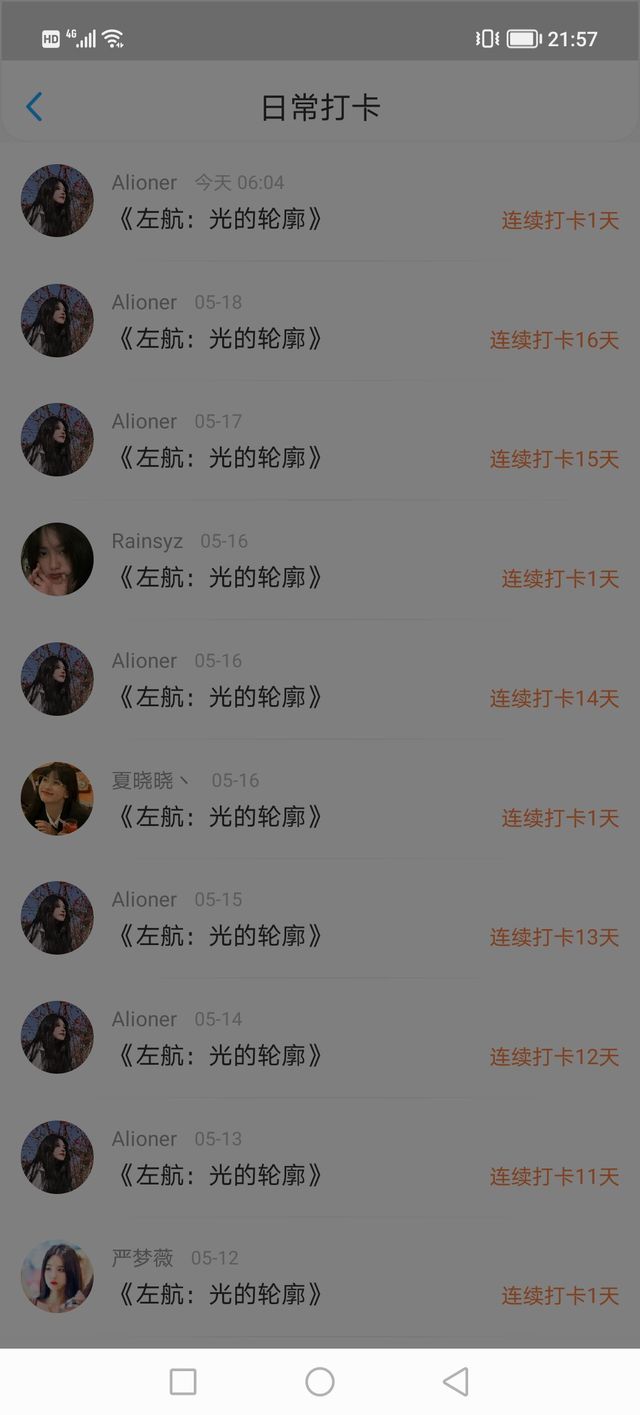Go back from 日常打卡 page
Image resolution: width=640 pixels, height=1415 pixels.
(x=34, y=107)
